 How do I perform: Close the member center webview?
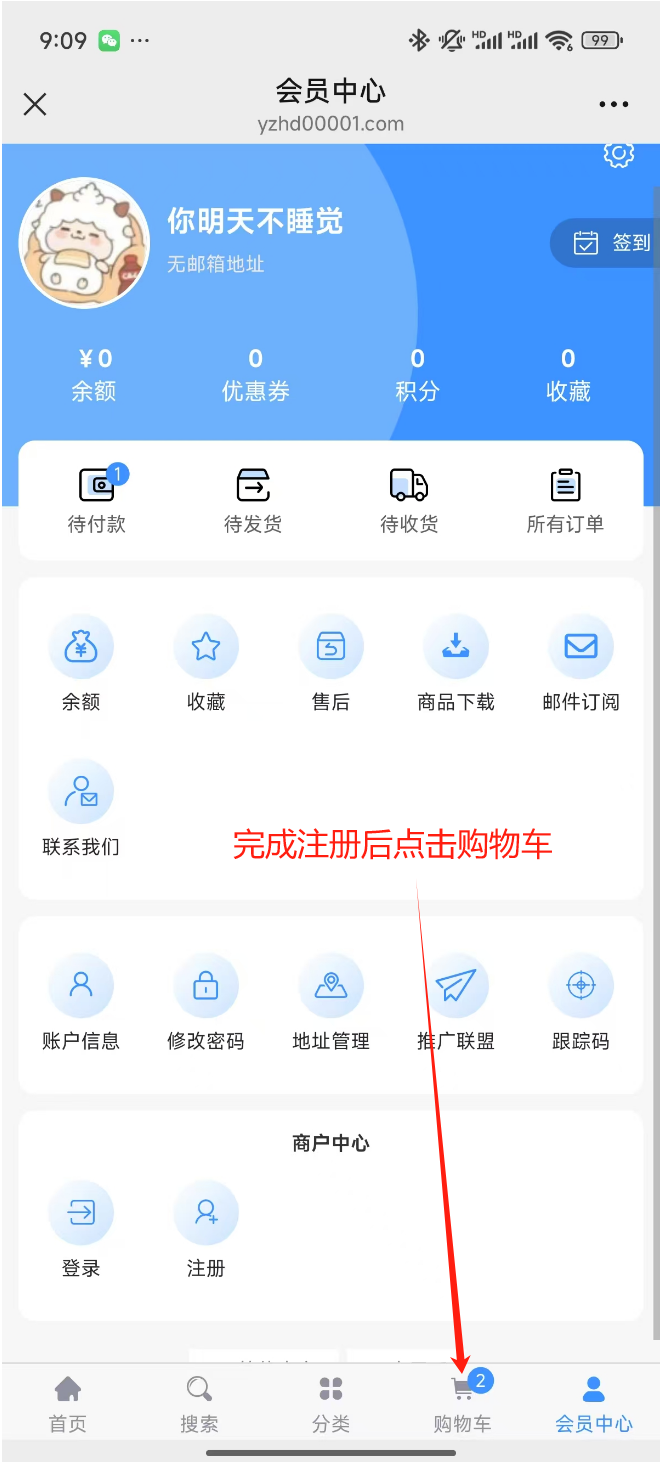(x=35, y=104)
